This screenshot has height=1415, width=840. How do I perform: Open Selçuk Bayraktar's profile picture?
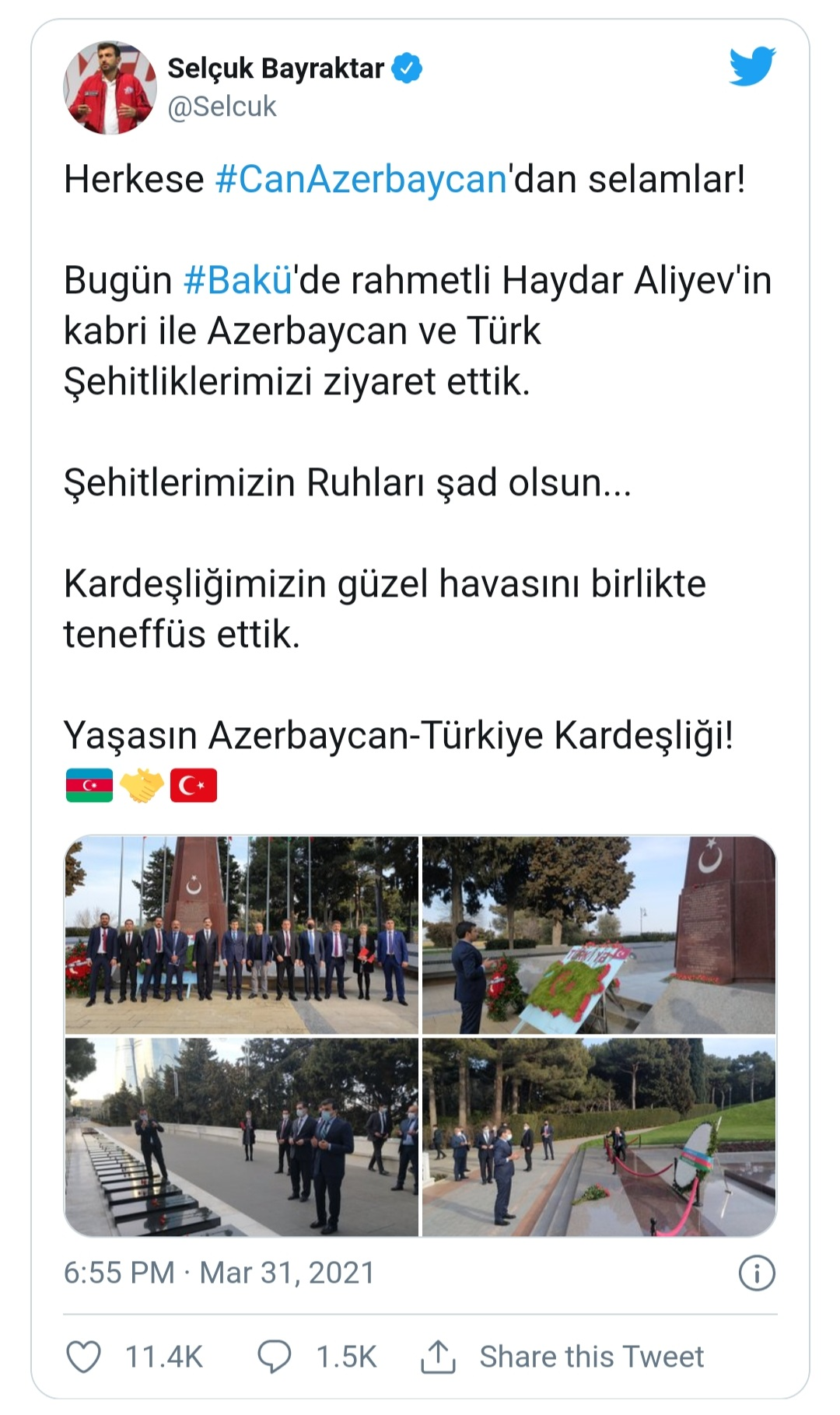pyautogui.click(x=110, y=88)
